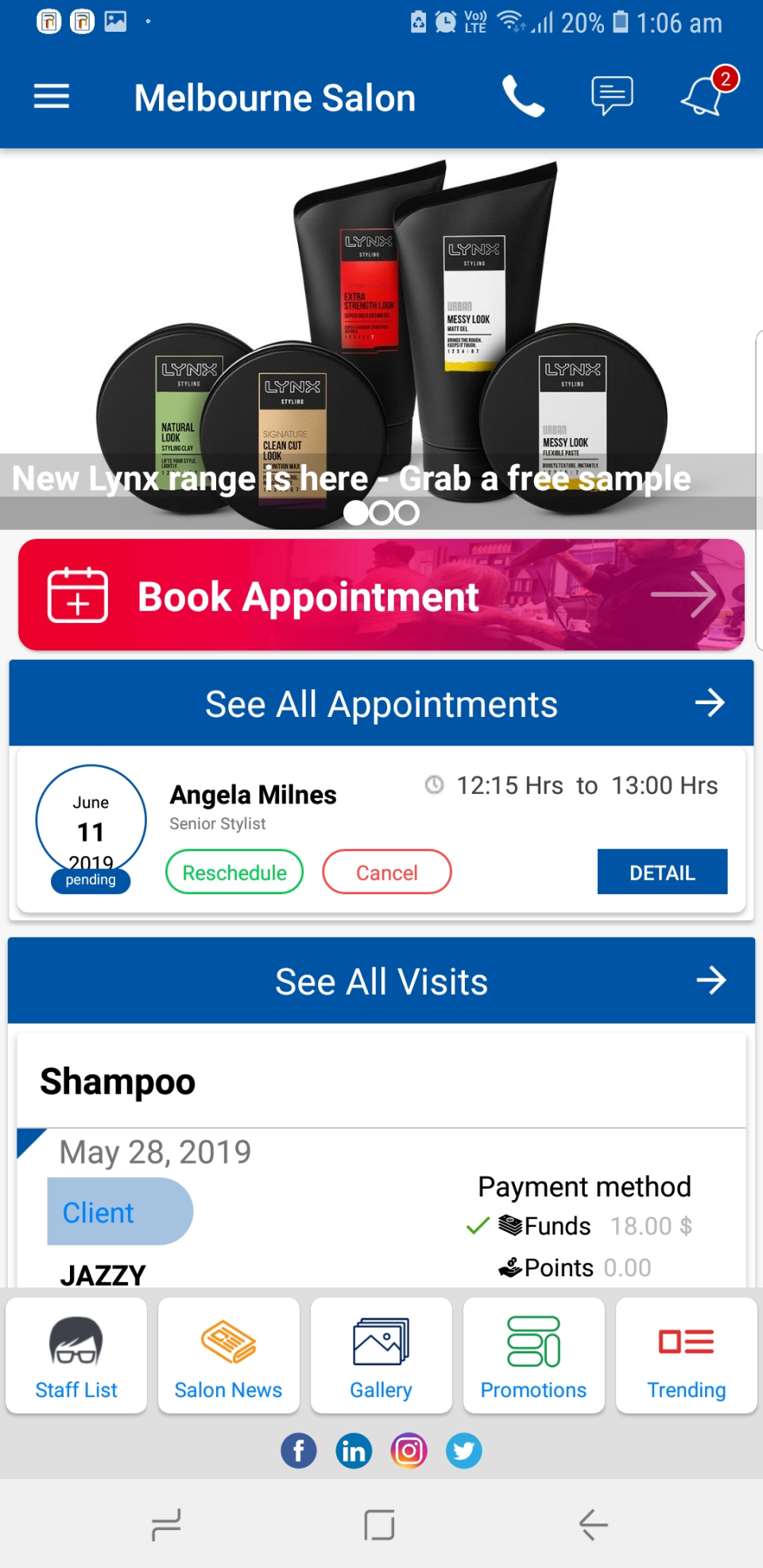Viewport: 763px width, 1568px height.
Task: Reschedule the appointment with Angela Milnes
Action: pos(234,872)
